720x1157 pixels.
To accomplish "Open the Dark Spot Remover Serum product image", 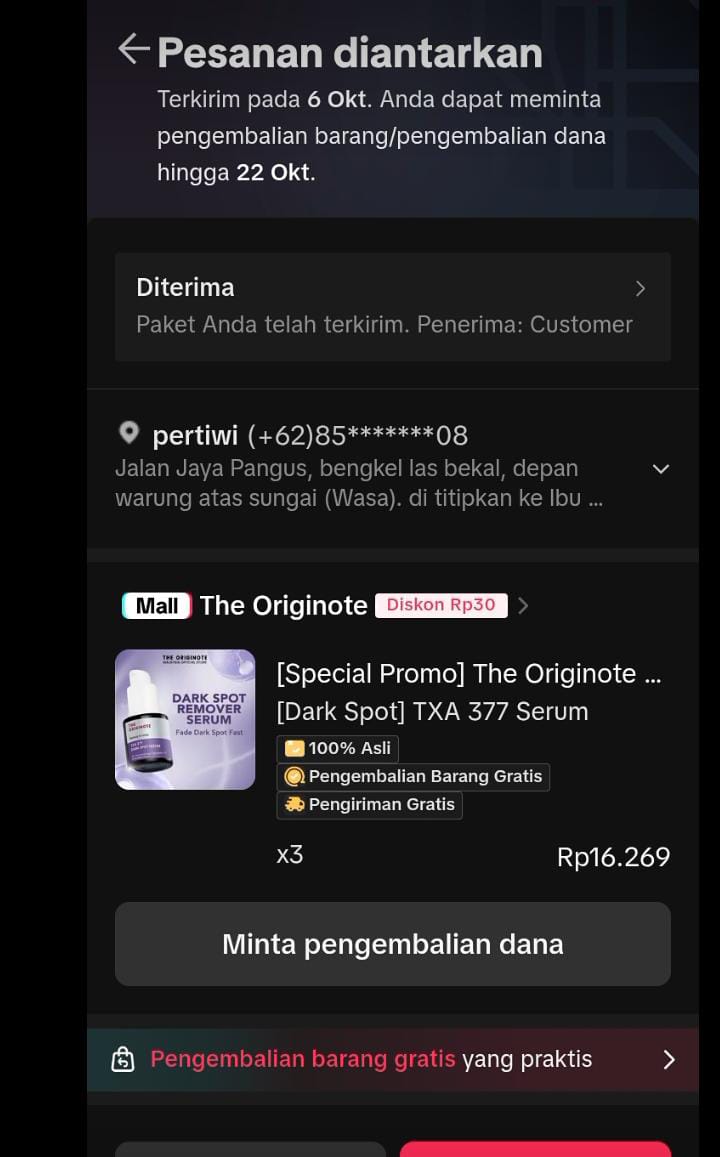I will [x=185, y=720].
